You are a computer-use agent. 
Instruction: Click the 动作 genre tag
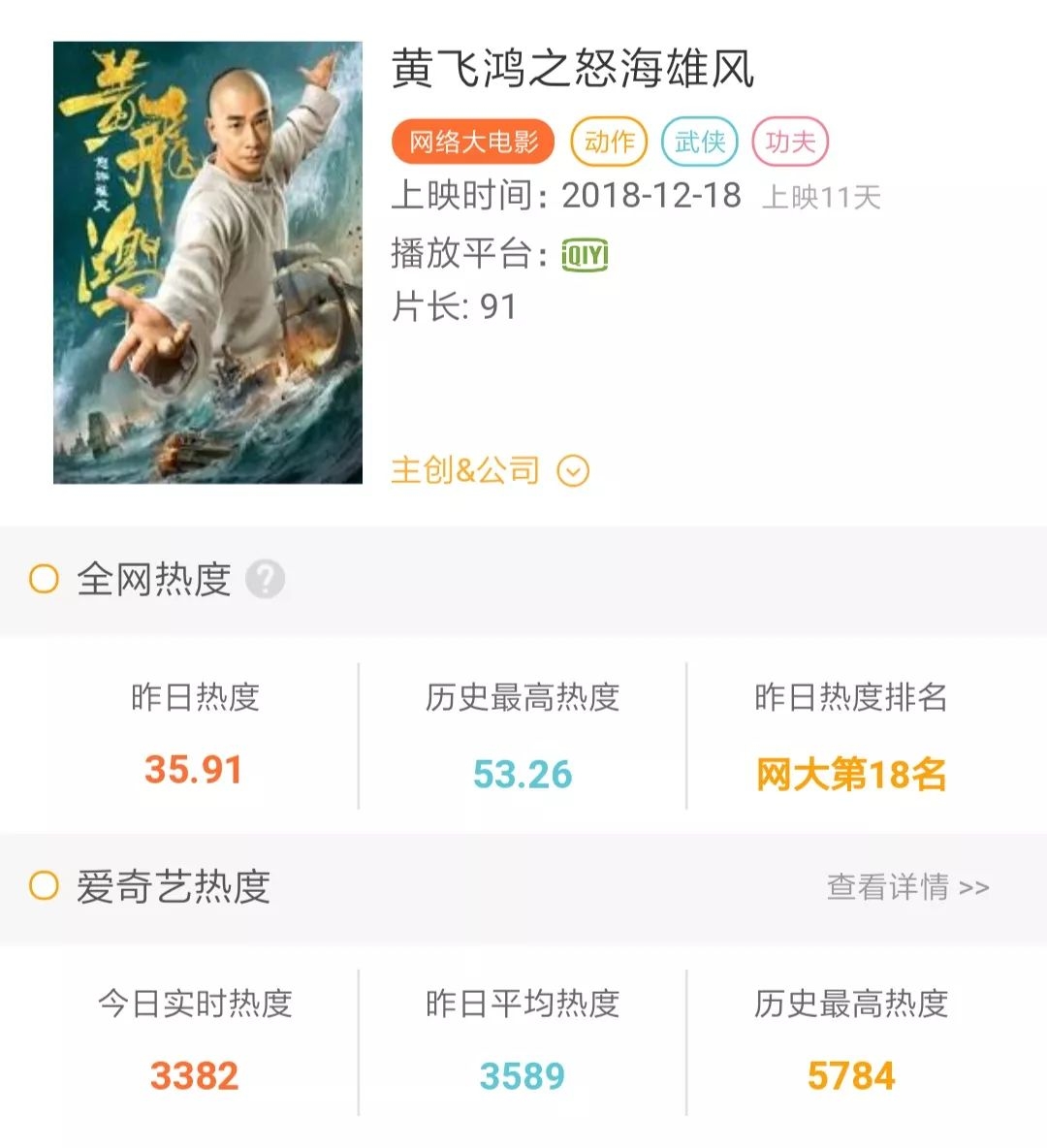tap(609, 141)
